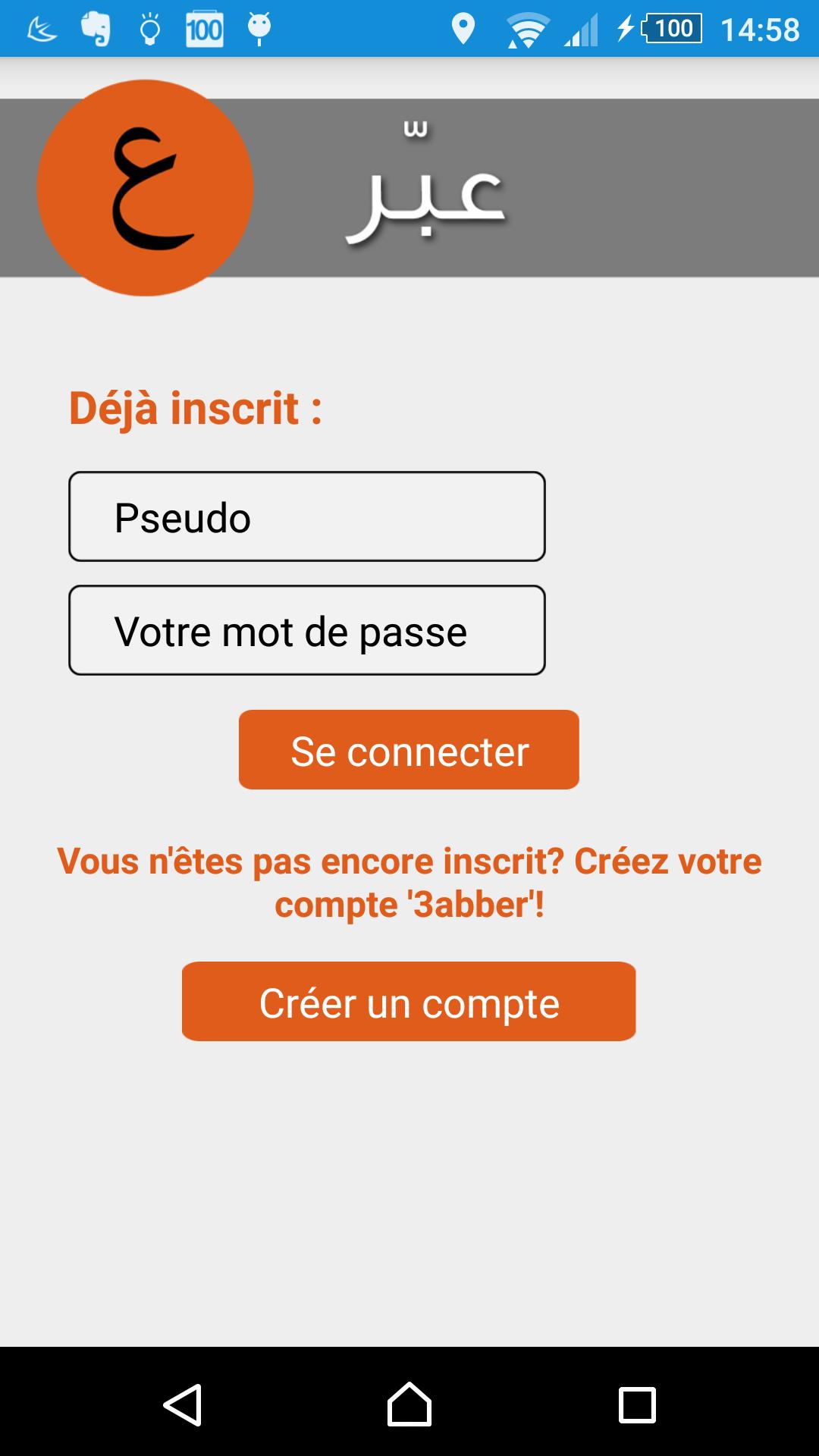This screenshot has height=1456, width=819.
Task: Tap the Pseudo username field
Action: click(306, 516)
